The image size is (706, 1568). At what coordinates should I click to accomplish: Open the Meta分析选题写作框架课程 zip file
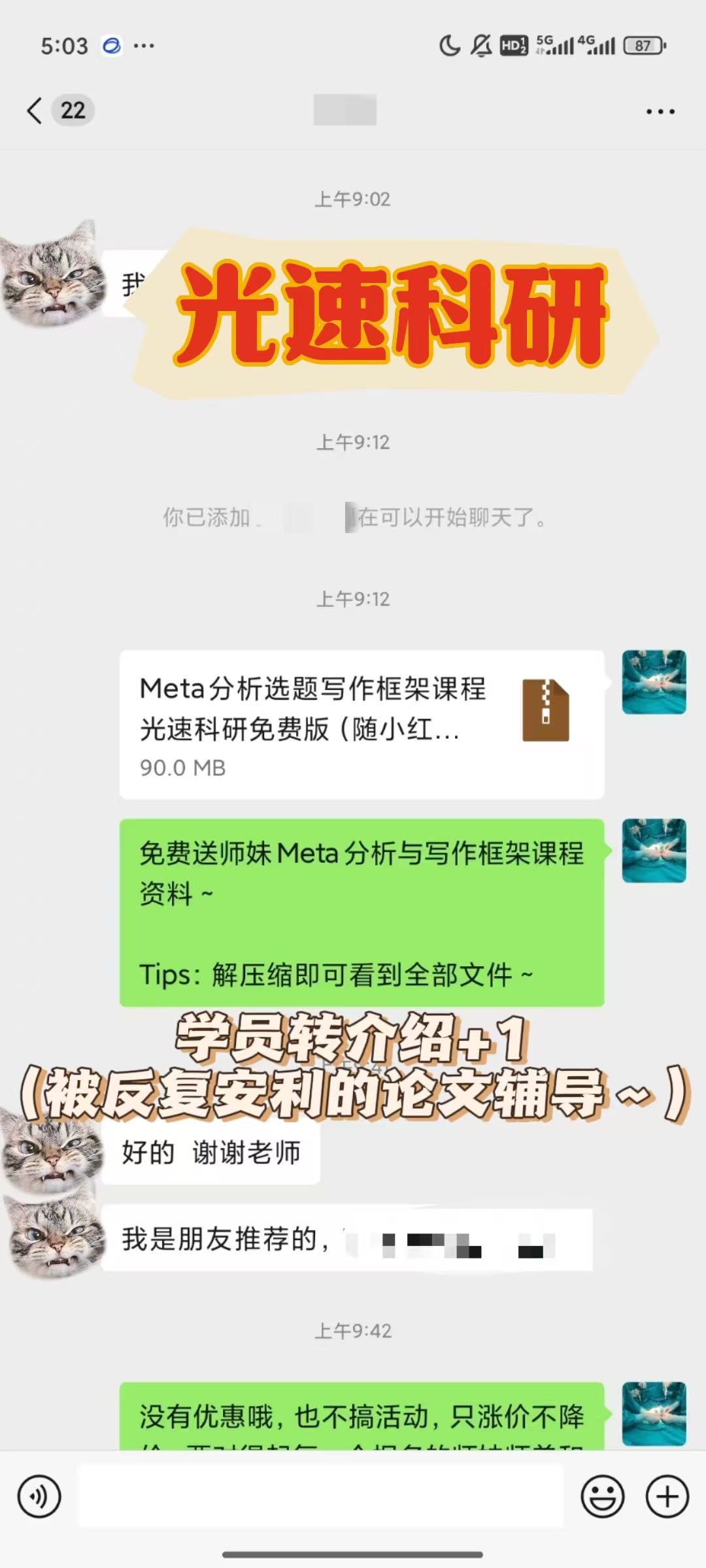point(361,725)
